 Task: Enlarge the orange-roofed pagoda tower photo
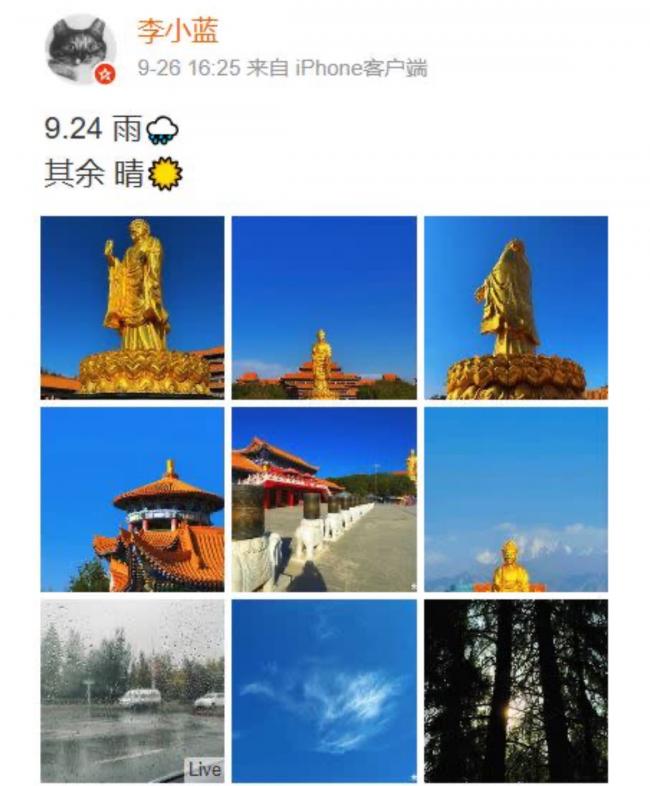click(x=132, y=498)
